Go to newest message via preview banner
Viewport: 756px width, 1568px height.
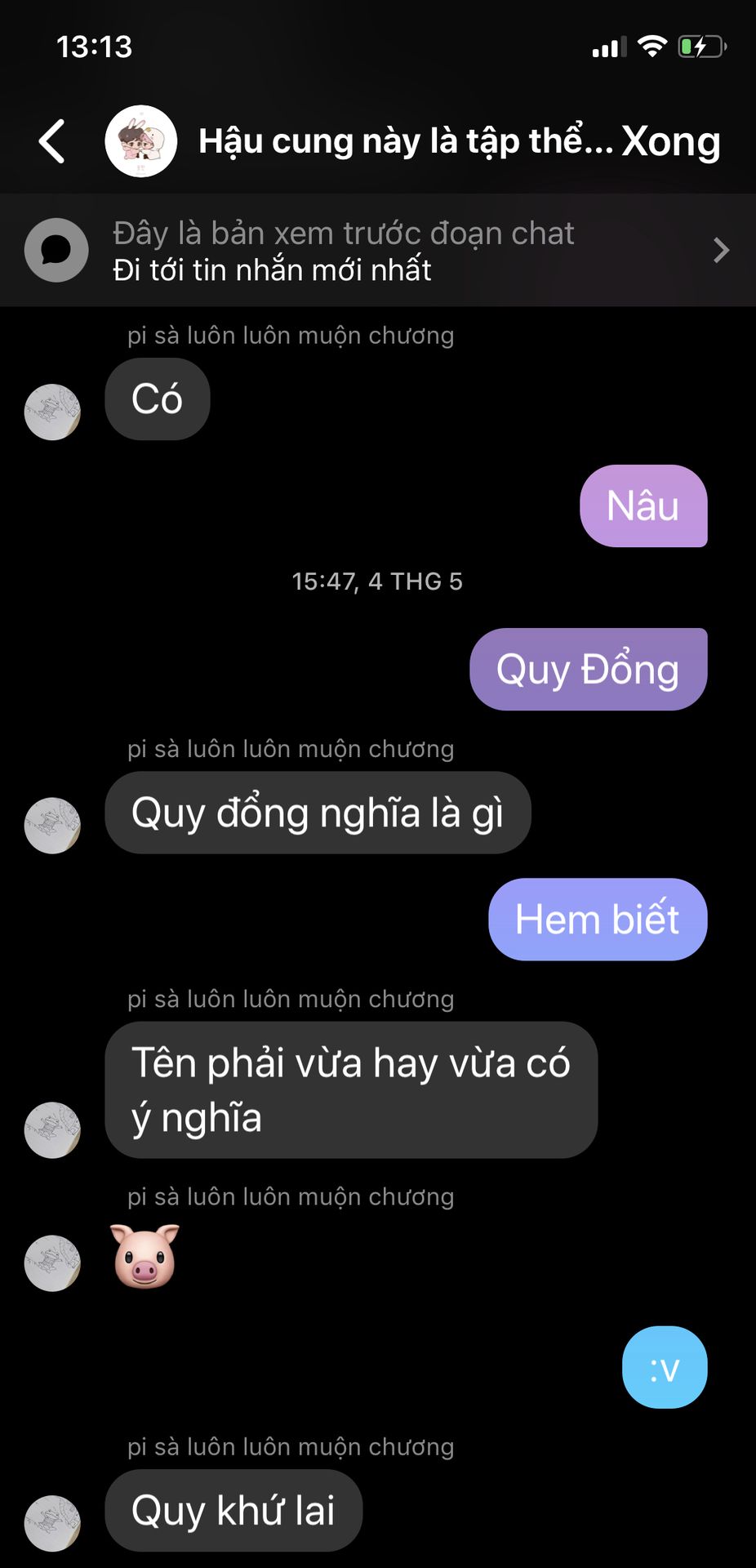(378, 250)
